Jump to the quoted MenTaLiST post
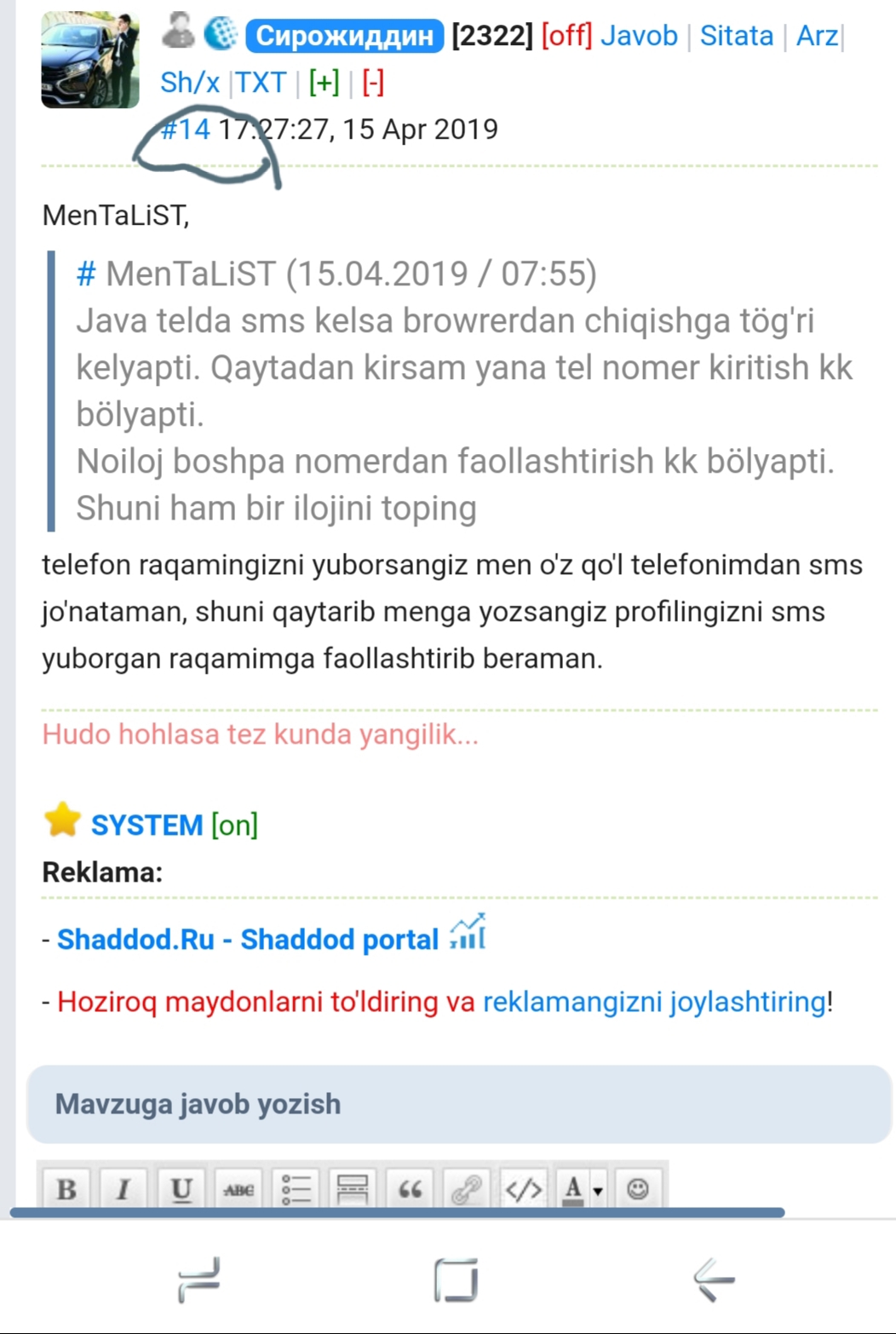The image size is (896, 1334). pyautogui.click(x=85, y=274)
